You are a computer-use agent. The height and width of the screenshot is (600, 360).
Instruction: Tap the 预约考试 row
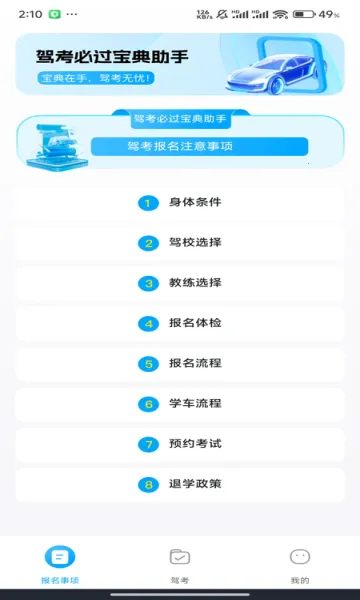point(180,444)
